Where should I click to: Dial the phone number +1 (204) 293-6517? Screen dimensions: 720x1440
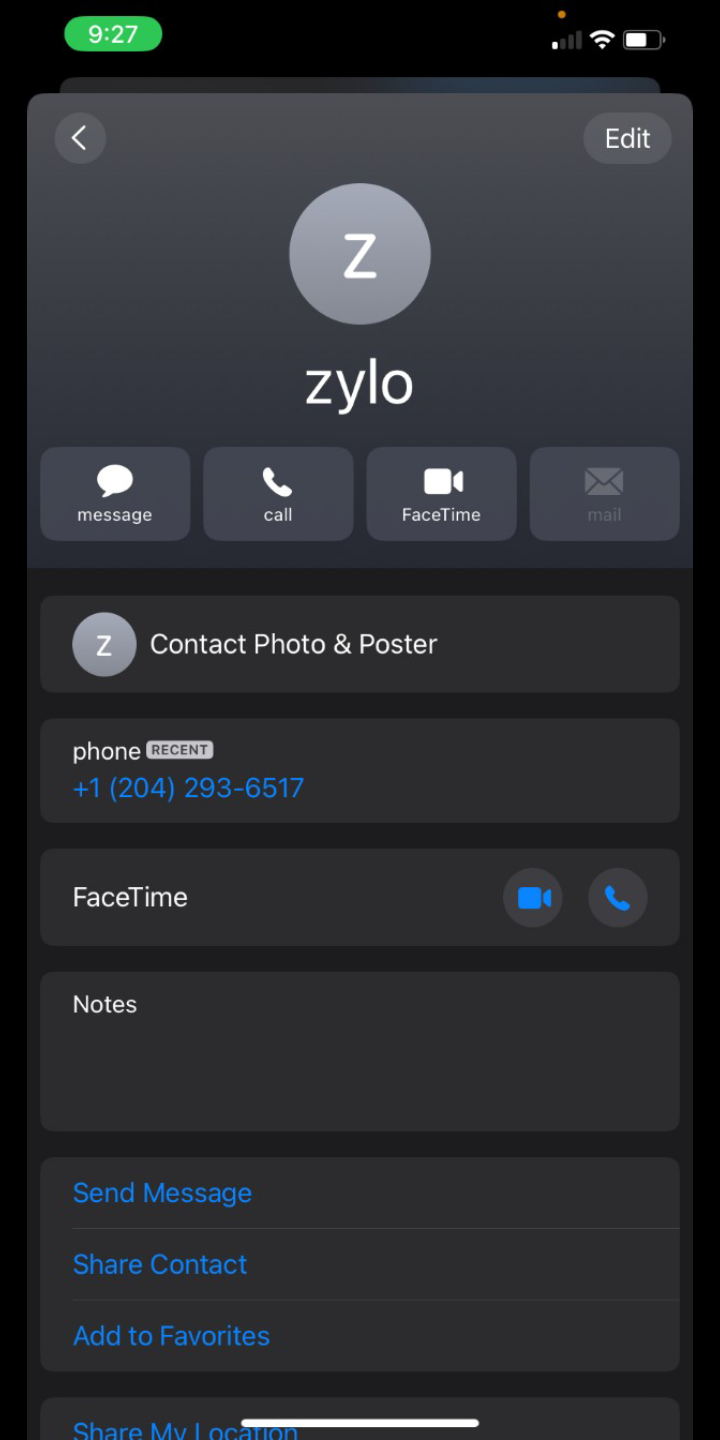tap(188, 788)
